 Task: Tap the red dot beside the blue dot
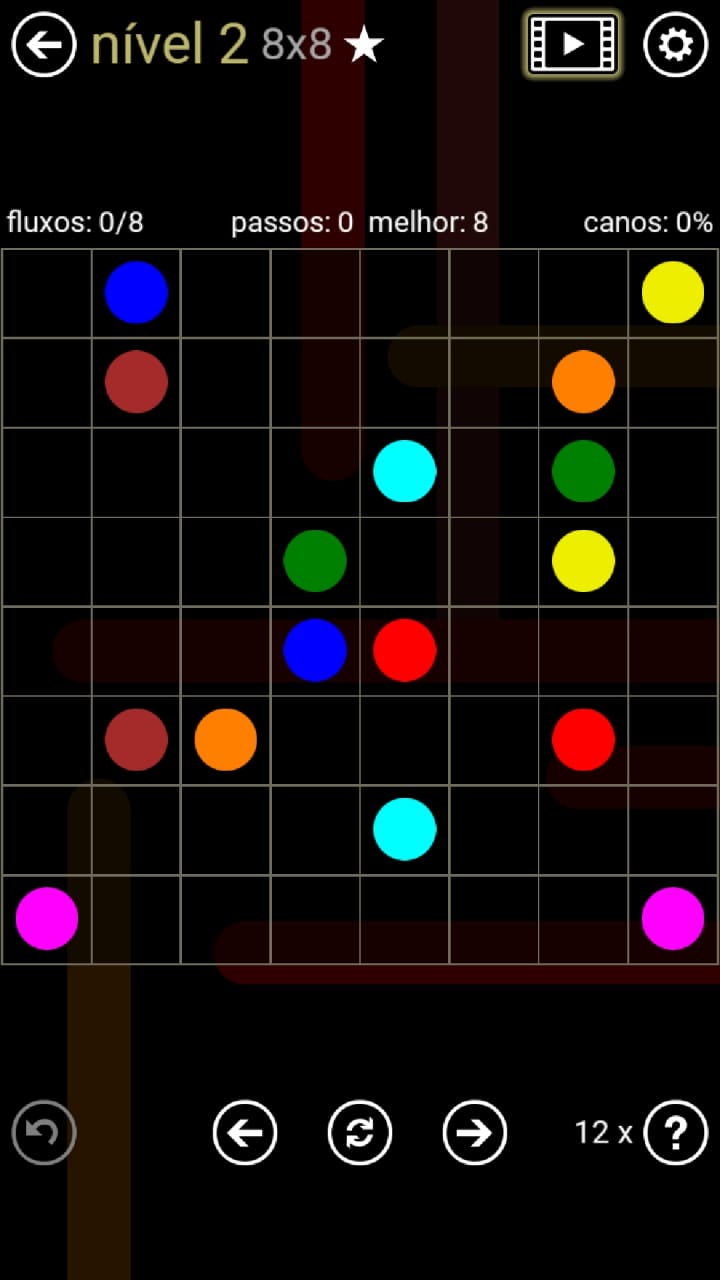point(404,650)
